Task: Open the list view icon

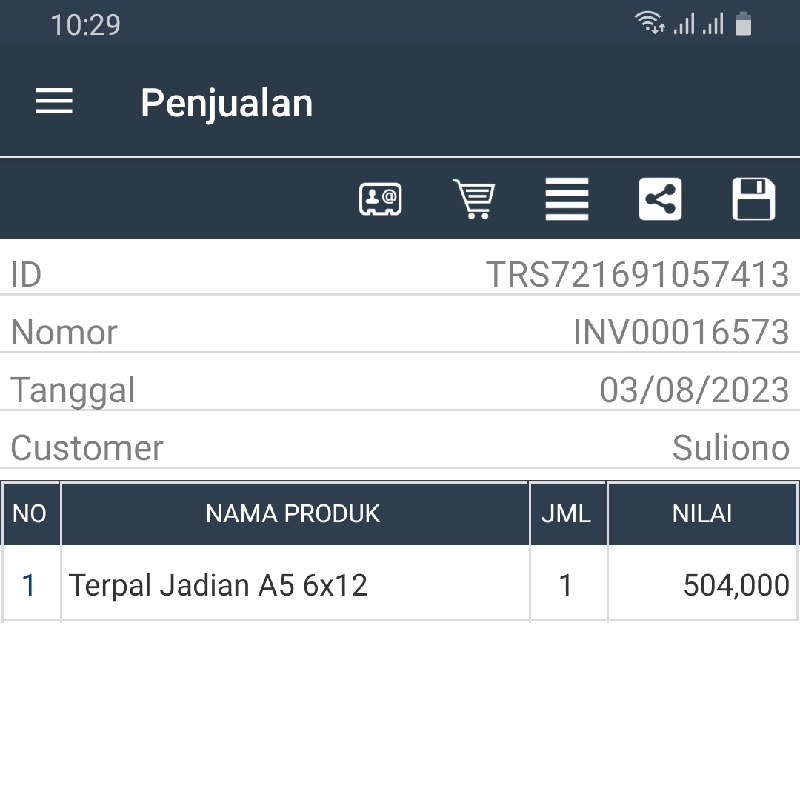Action: click(567, 199)
